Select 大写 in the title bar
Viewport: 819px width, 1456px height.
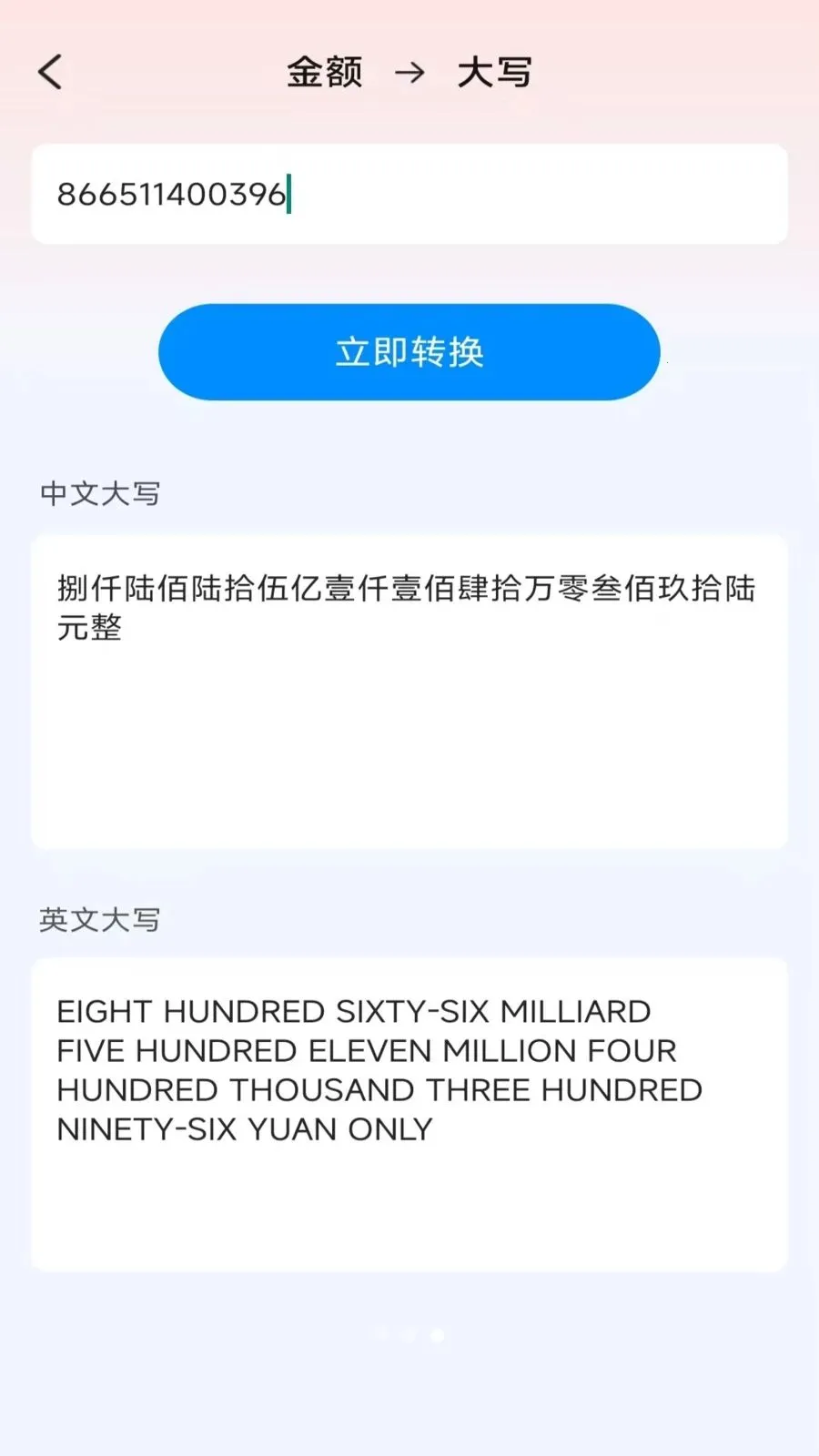[x=496, y=71]
